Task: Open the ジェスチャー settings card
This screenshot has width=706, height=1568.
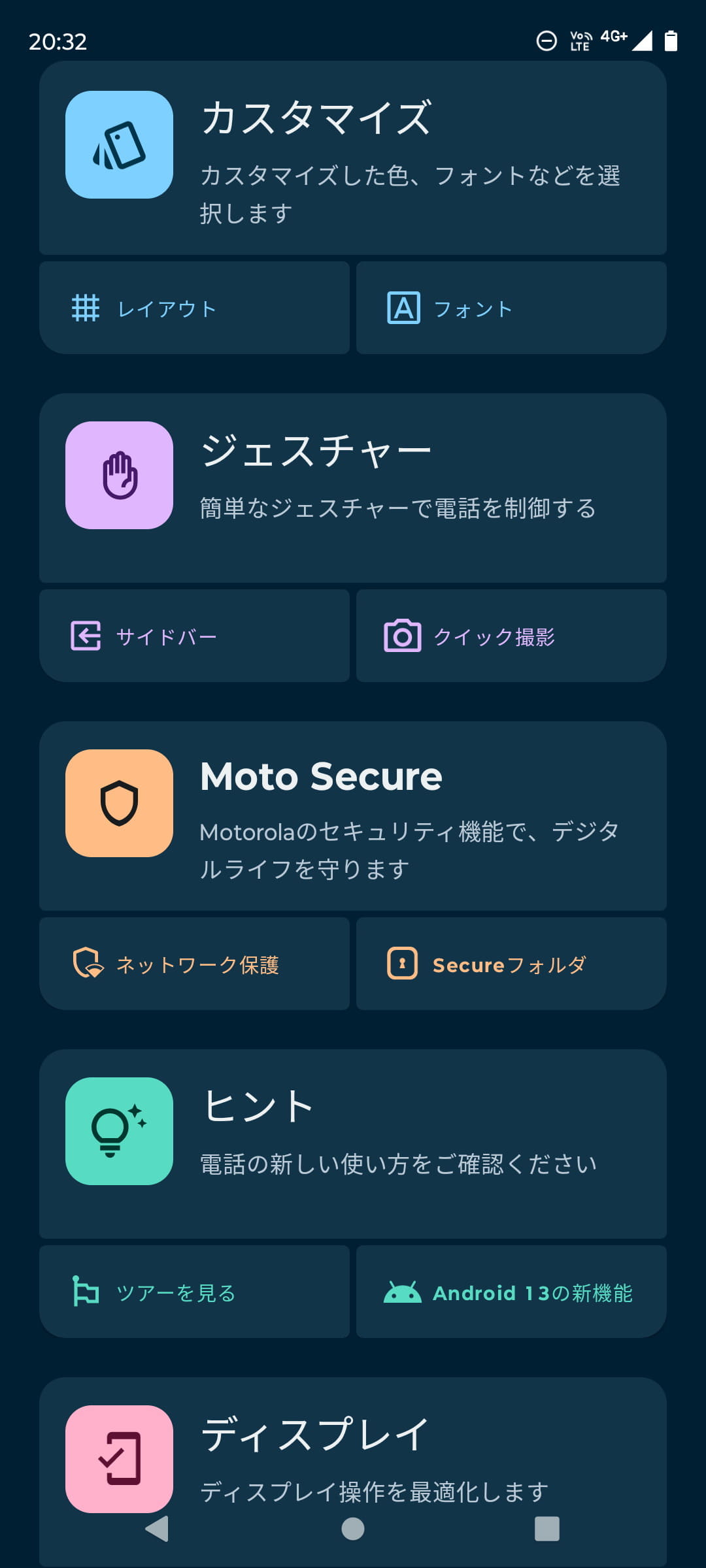Action: click(353, 487)
